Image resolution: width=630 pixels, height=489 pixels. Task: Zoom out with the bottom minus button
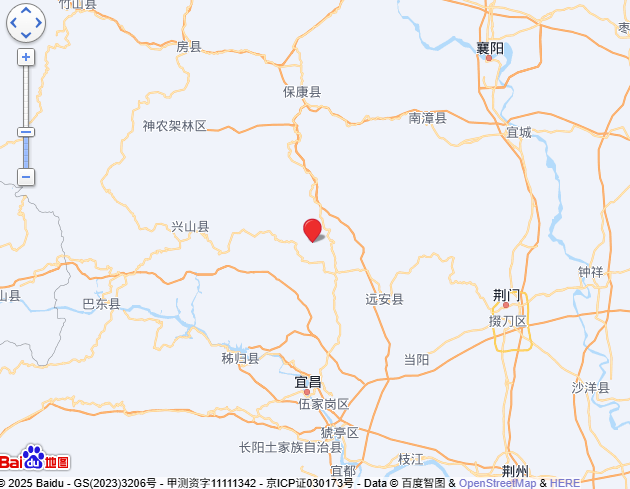[26, 177]
